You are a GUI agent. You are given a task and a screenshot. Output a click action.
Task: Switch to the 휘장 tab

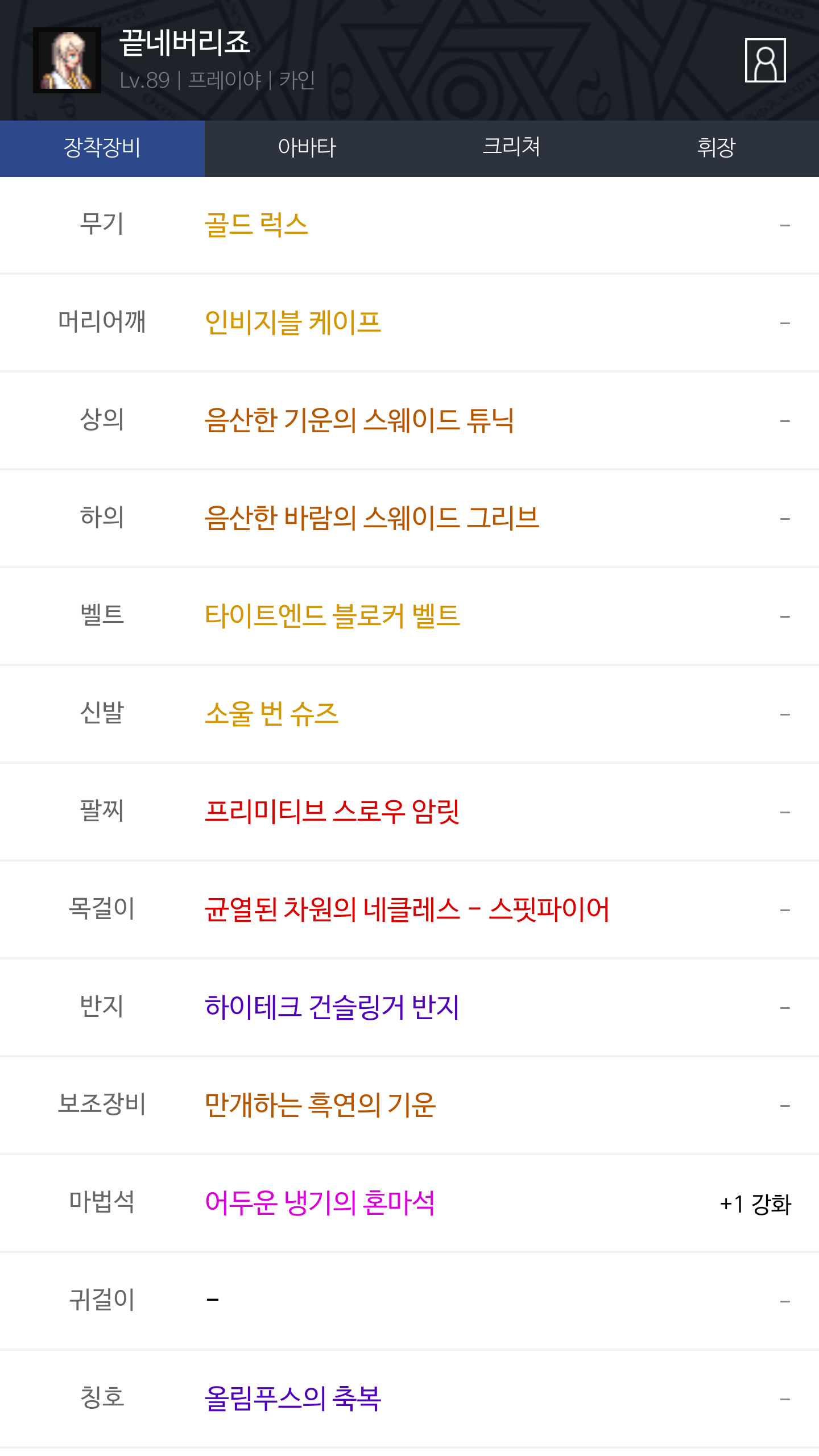pyautogui.click(x=717, y=148)
